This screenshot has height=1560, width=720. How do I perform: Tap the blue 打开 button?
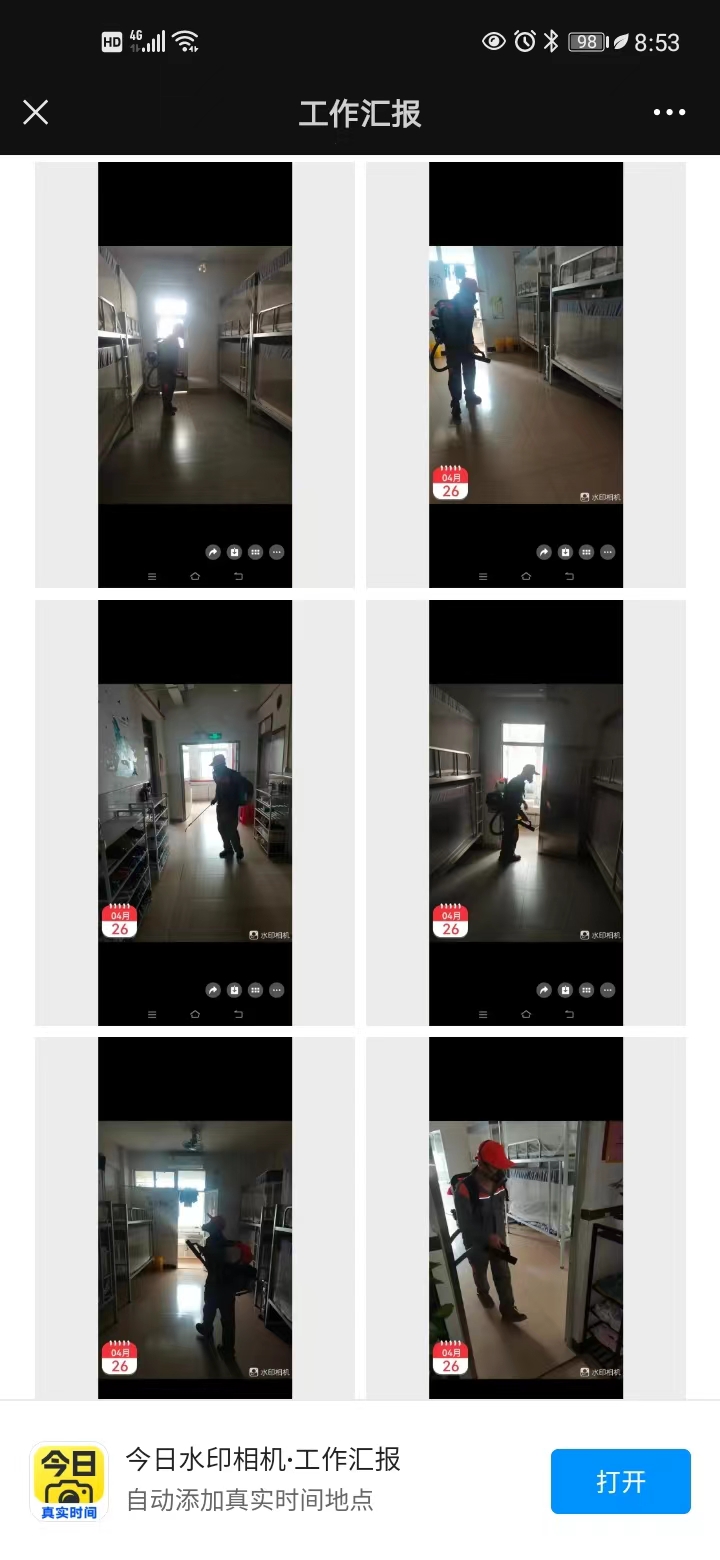(620, 1481)
